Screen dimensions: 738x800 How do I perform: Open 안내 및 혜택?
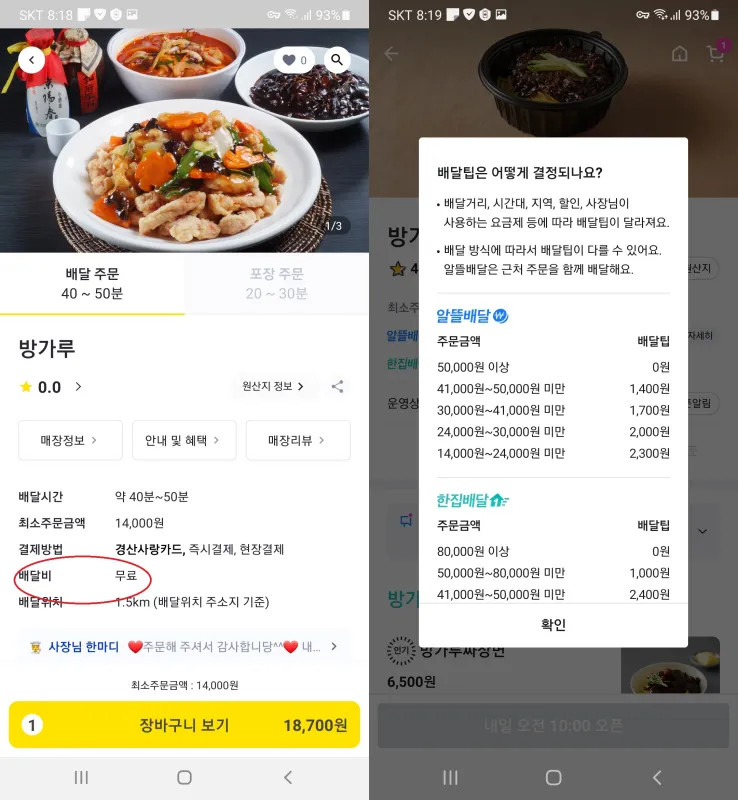tap(184, 440)
